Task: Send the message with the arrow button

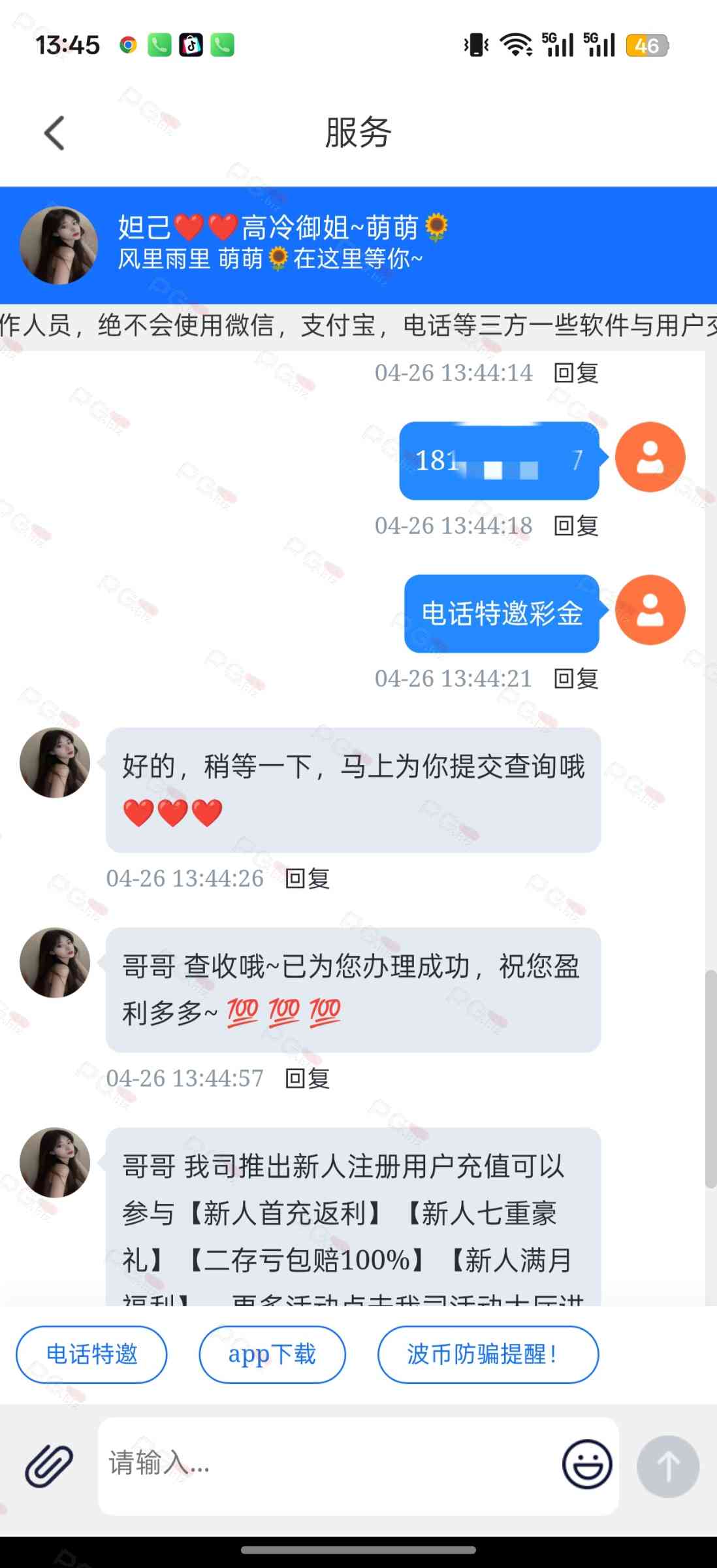Action: point(667,1466)
